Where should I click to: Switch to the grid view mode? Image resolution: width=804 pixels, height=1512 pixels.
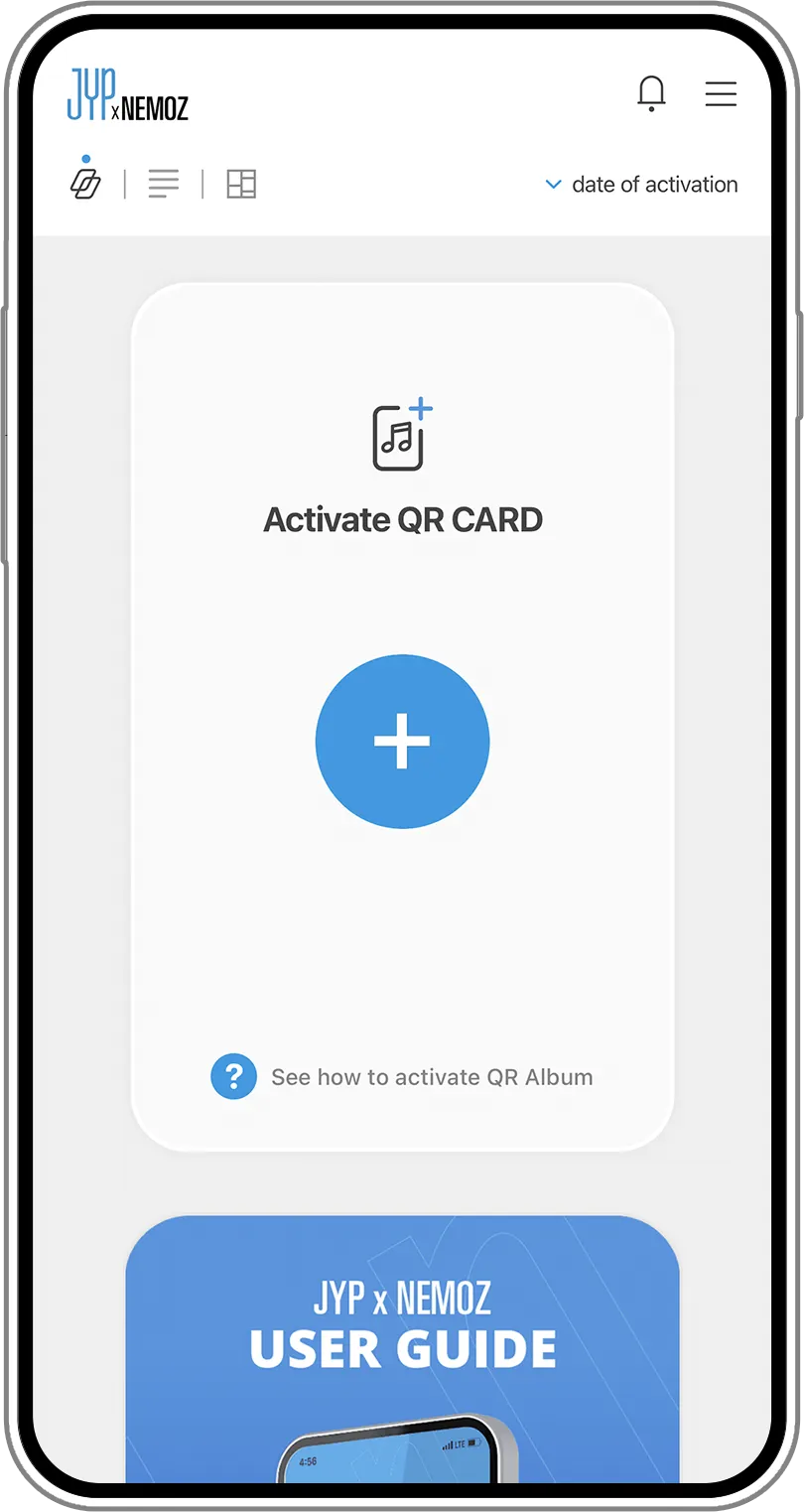pyautogui.click(x=241, y=184)
